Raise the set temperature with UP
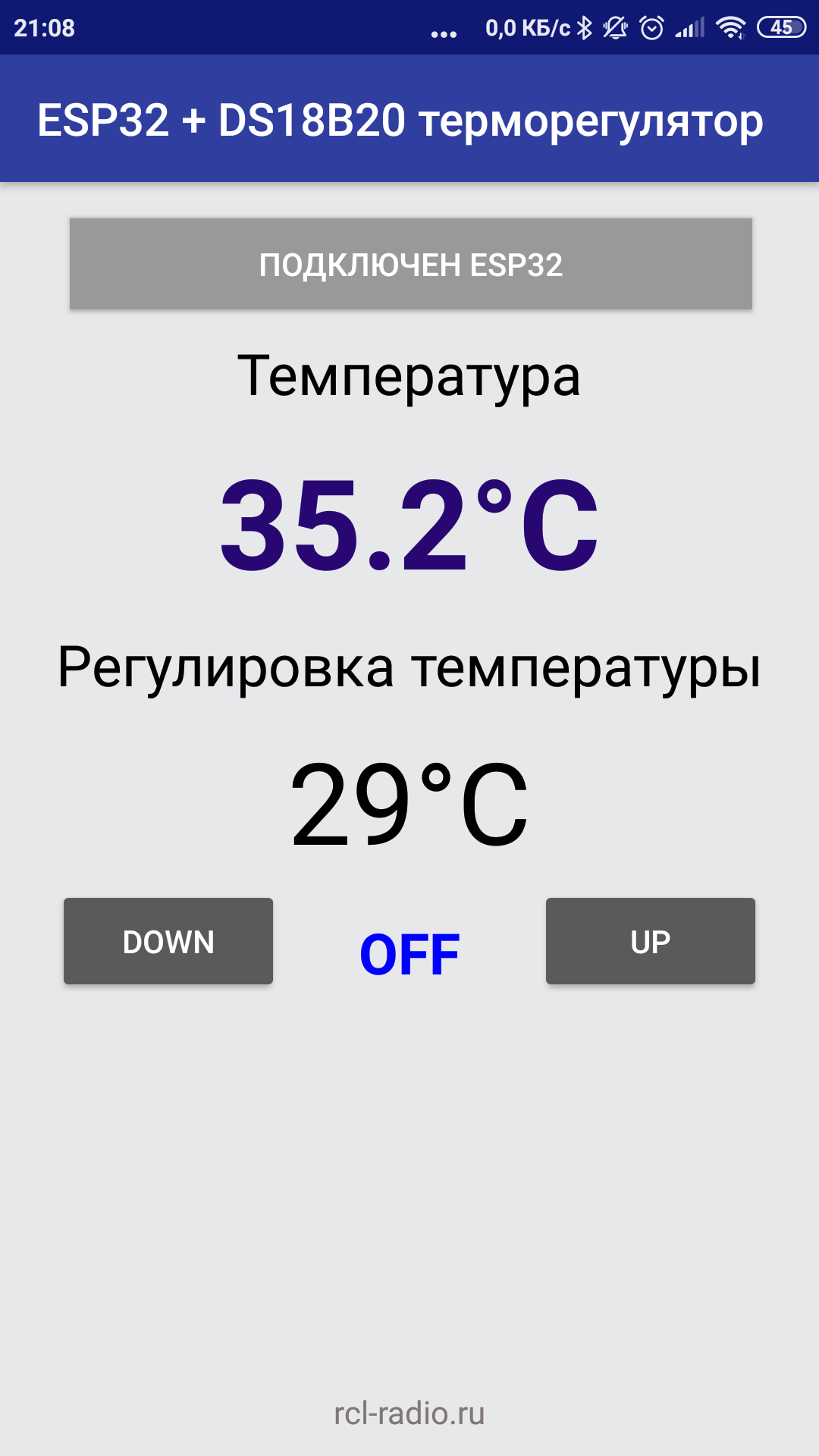Image resolution: width=819 pixels, height=1456 pixels. [650, 941]
